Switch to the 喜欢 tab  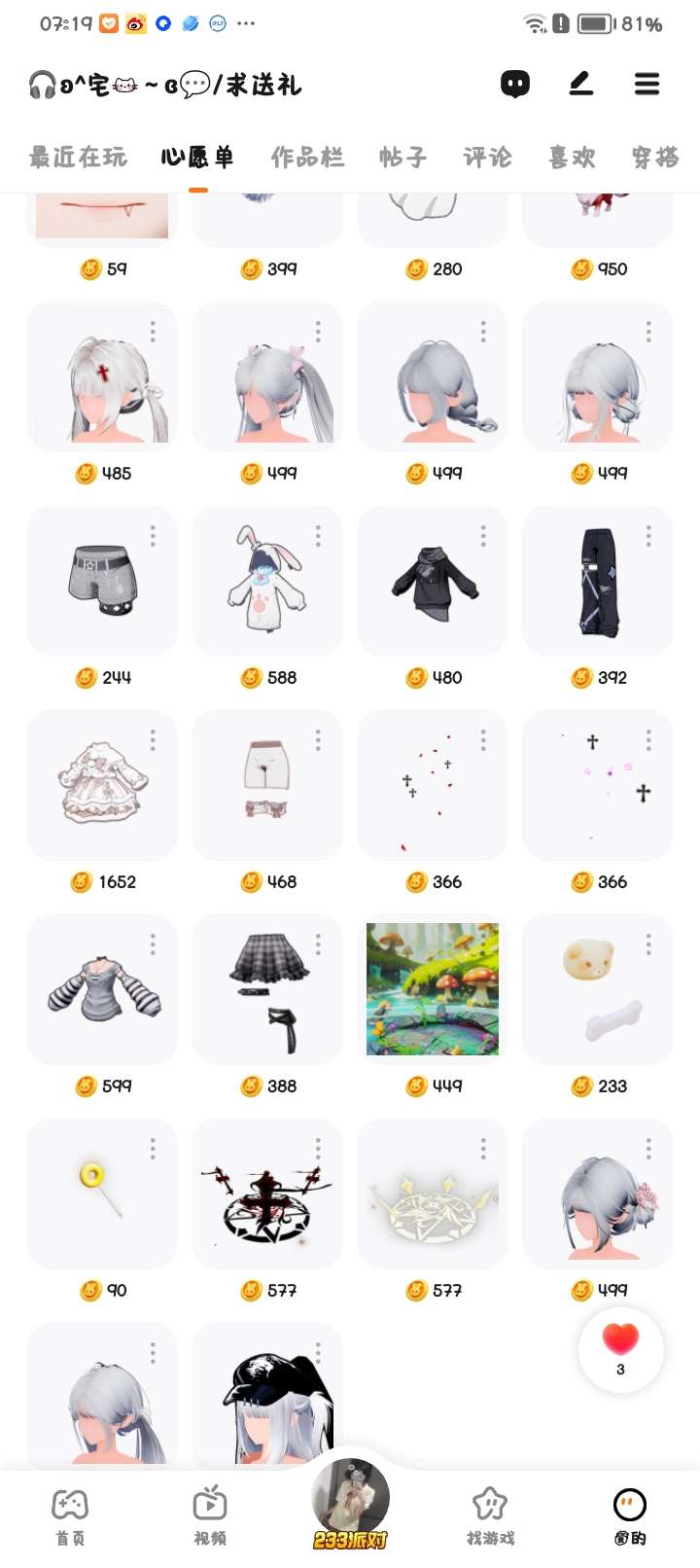pos(572,158)
